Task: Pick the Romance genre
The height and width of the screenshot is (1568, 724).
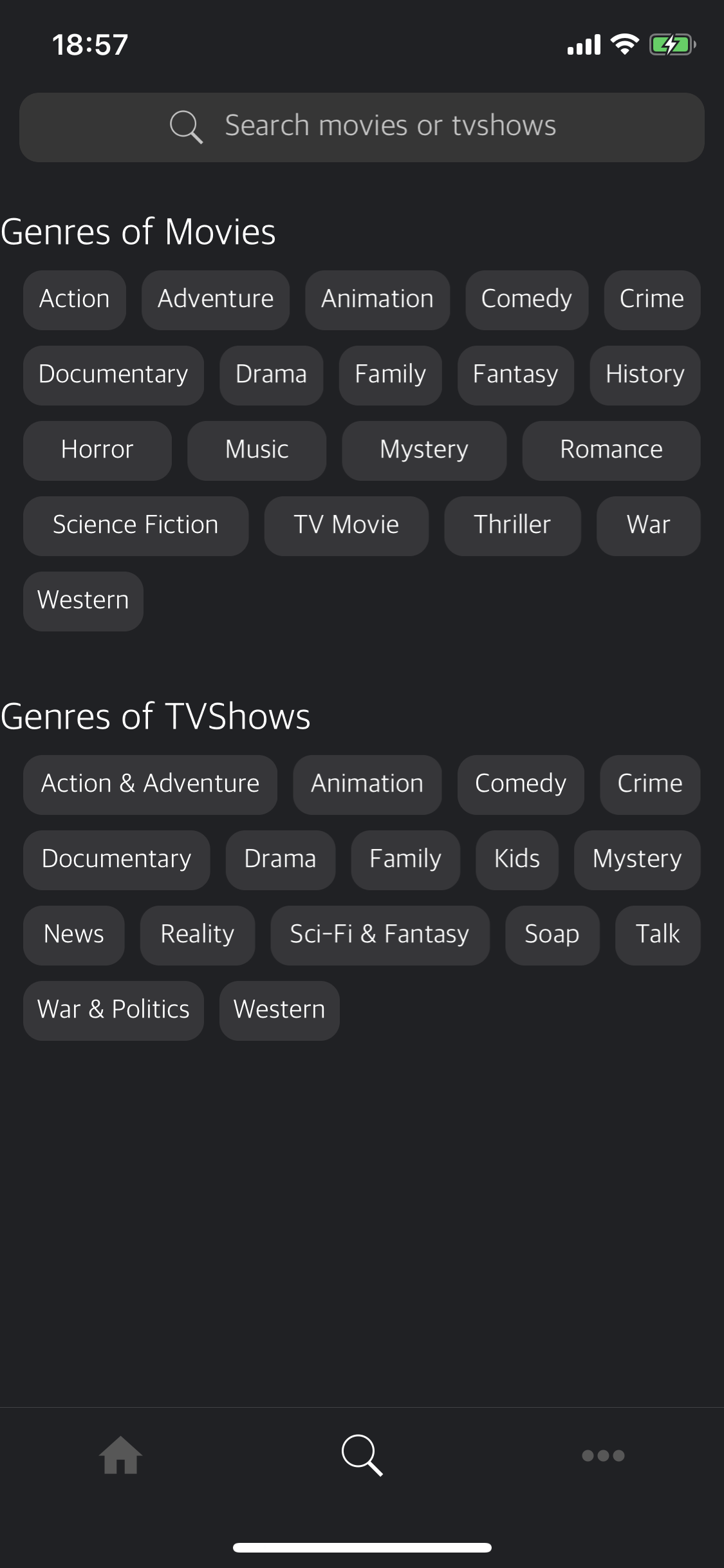Action: [x=611, y=451]
